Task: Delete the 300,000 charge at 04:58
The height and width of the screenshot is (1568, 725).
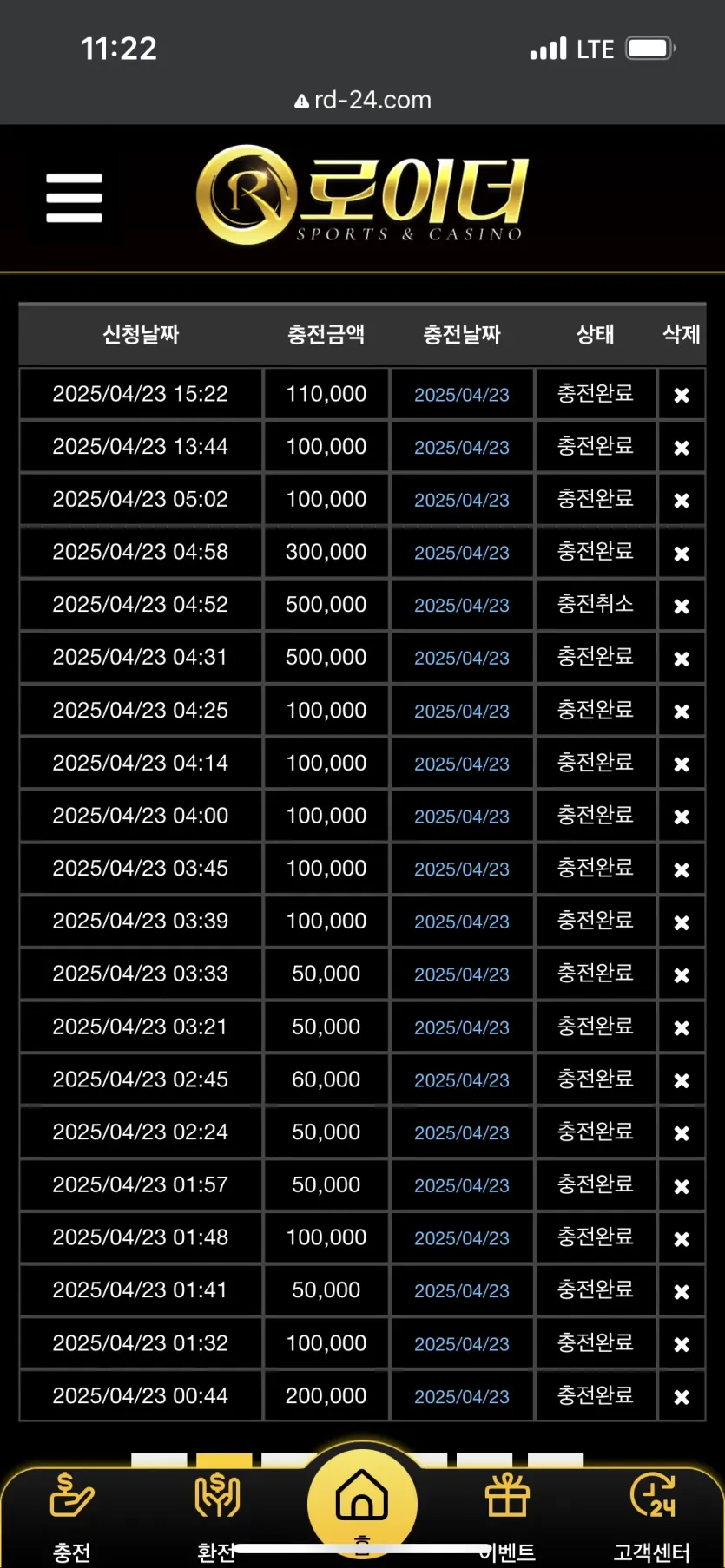Action: click(x=682, y=553)
